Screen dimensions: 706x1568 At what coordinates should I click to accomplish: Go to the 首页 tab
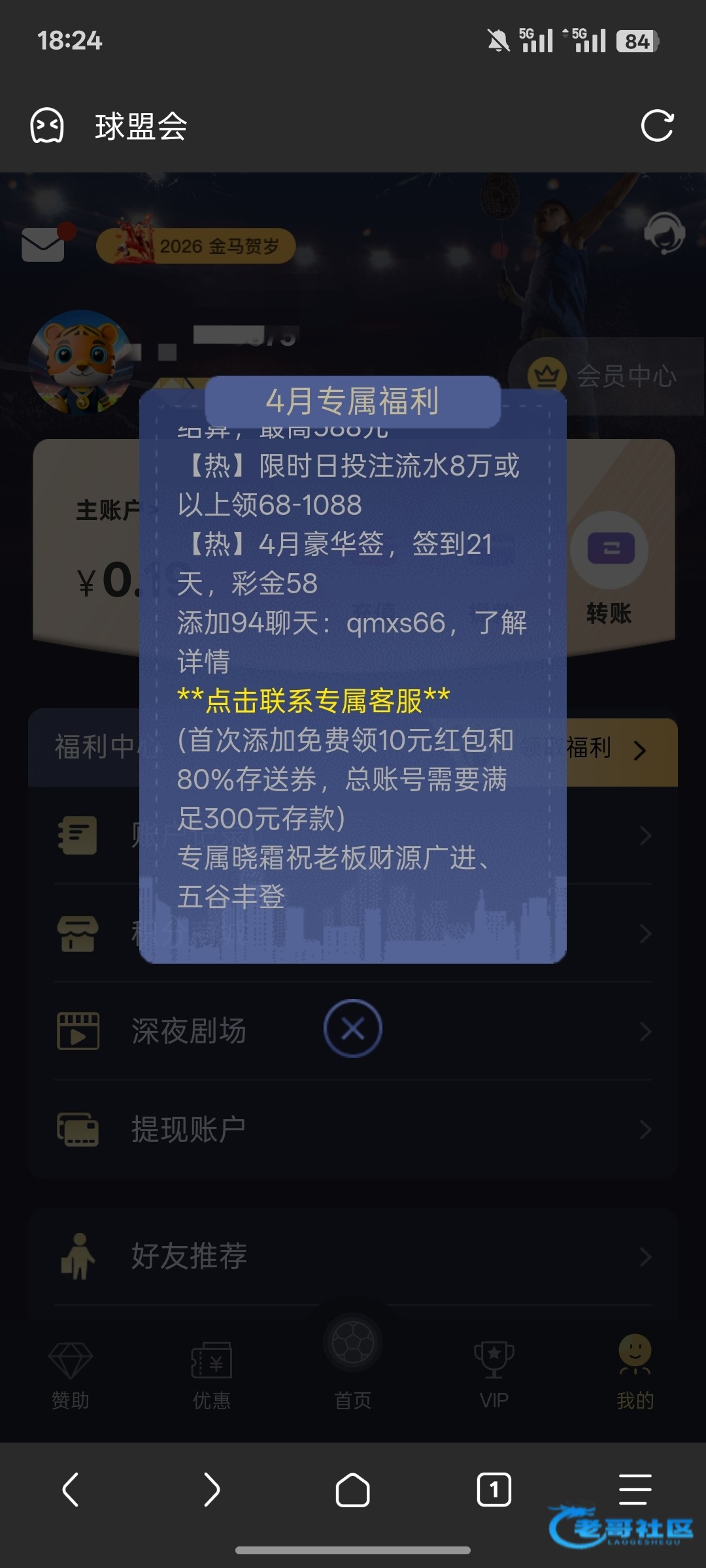pos(353,1365)
